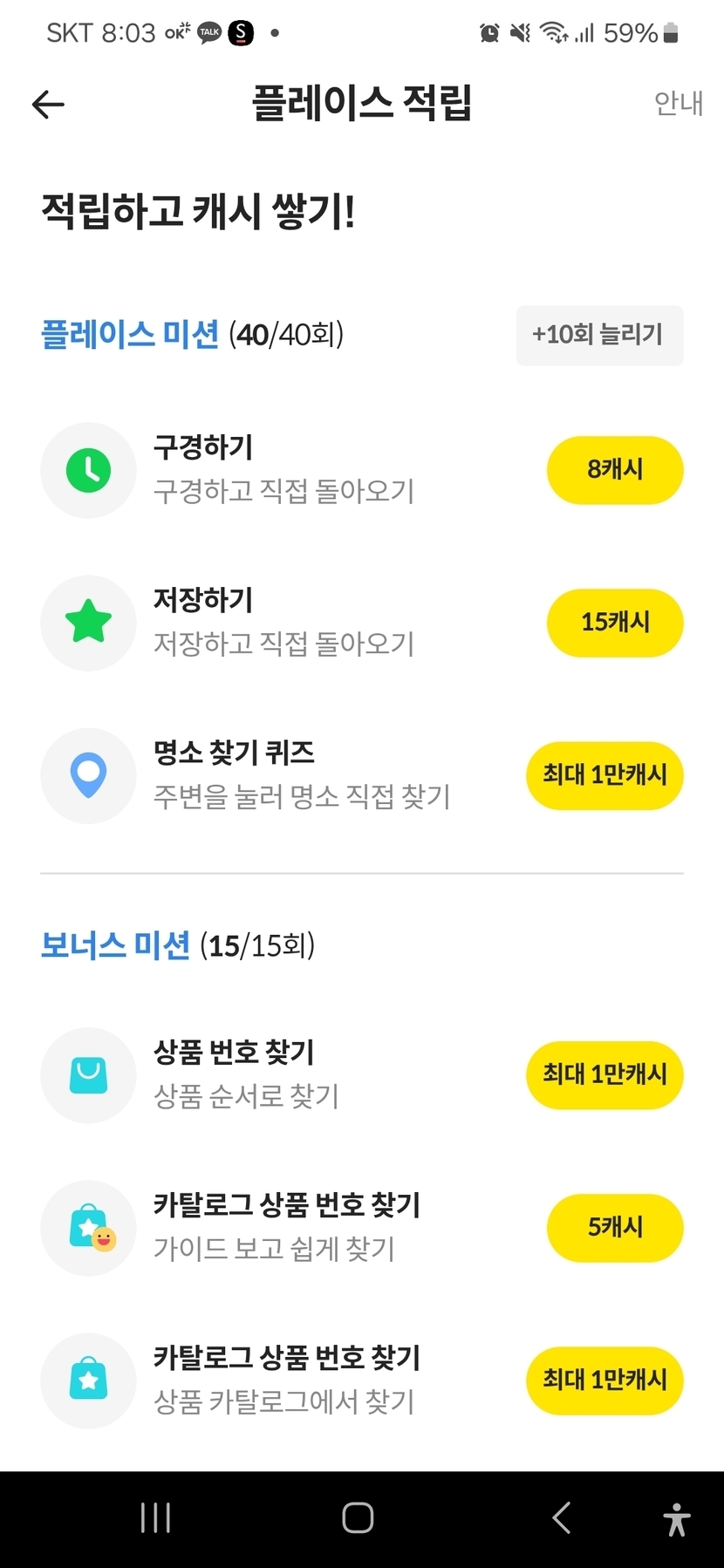
Task: Start the 구경하기 mission for 8캐시
Action: (614, 470)
